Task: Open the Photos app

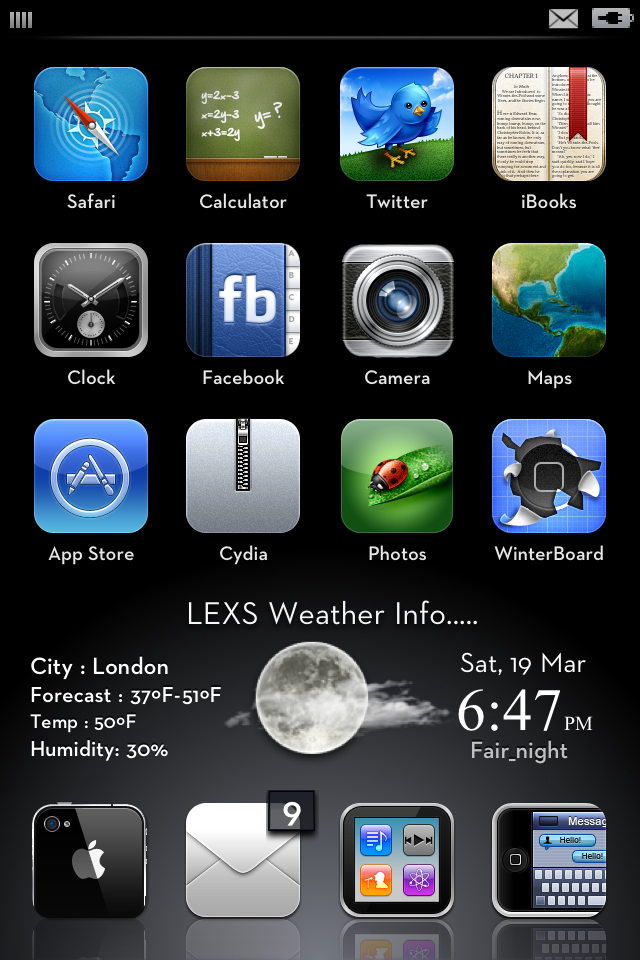Action: (397, 476)
